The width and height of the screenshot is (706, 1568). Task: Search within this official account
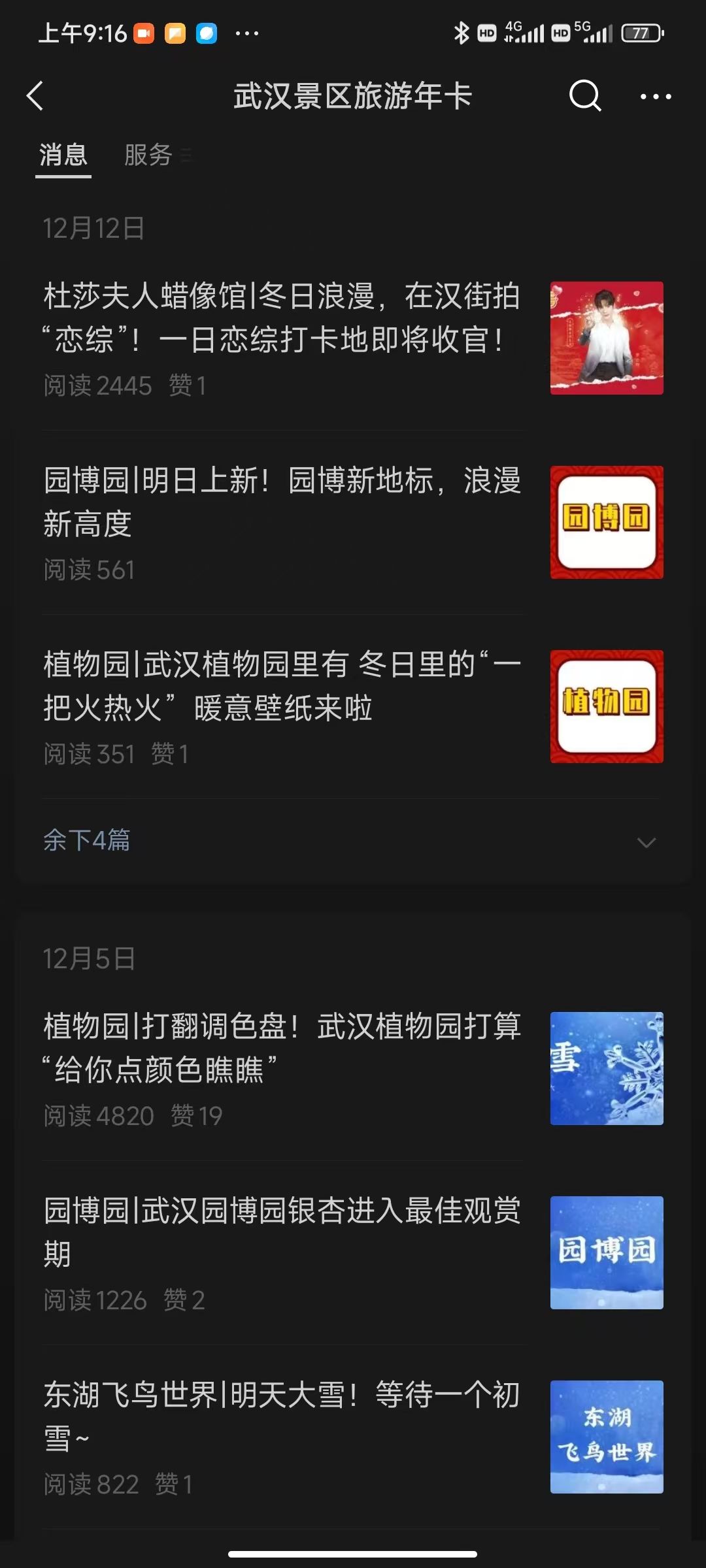tap(584, 96)
